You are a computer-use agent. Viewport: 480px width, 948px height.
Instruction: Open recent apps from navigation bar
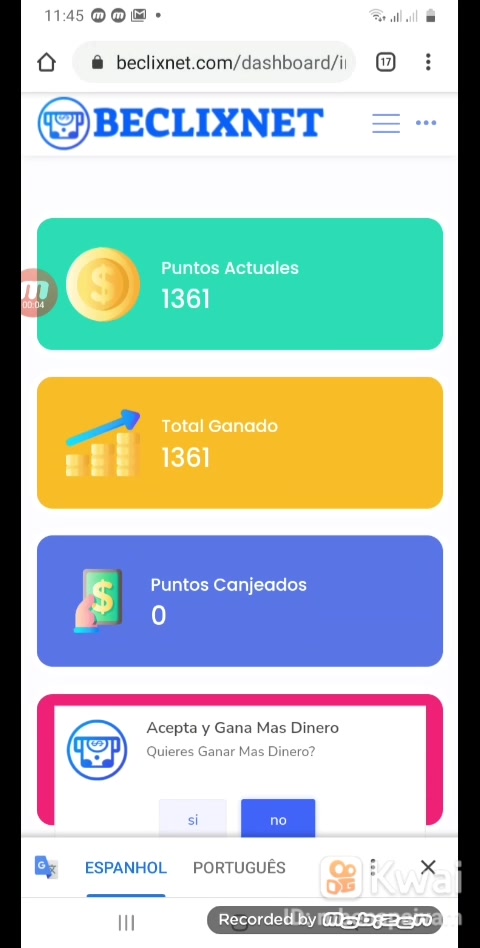click(126, 922)
